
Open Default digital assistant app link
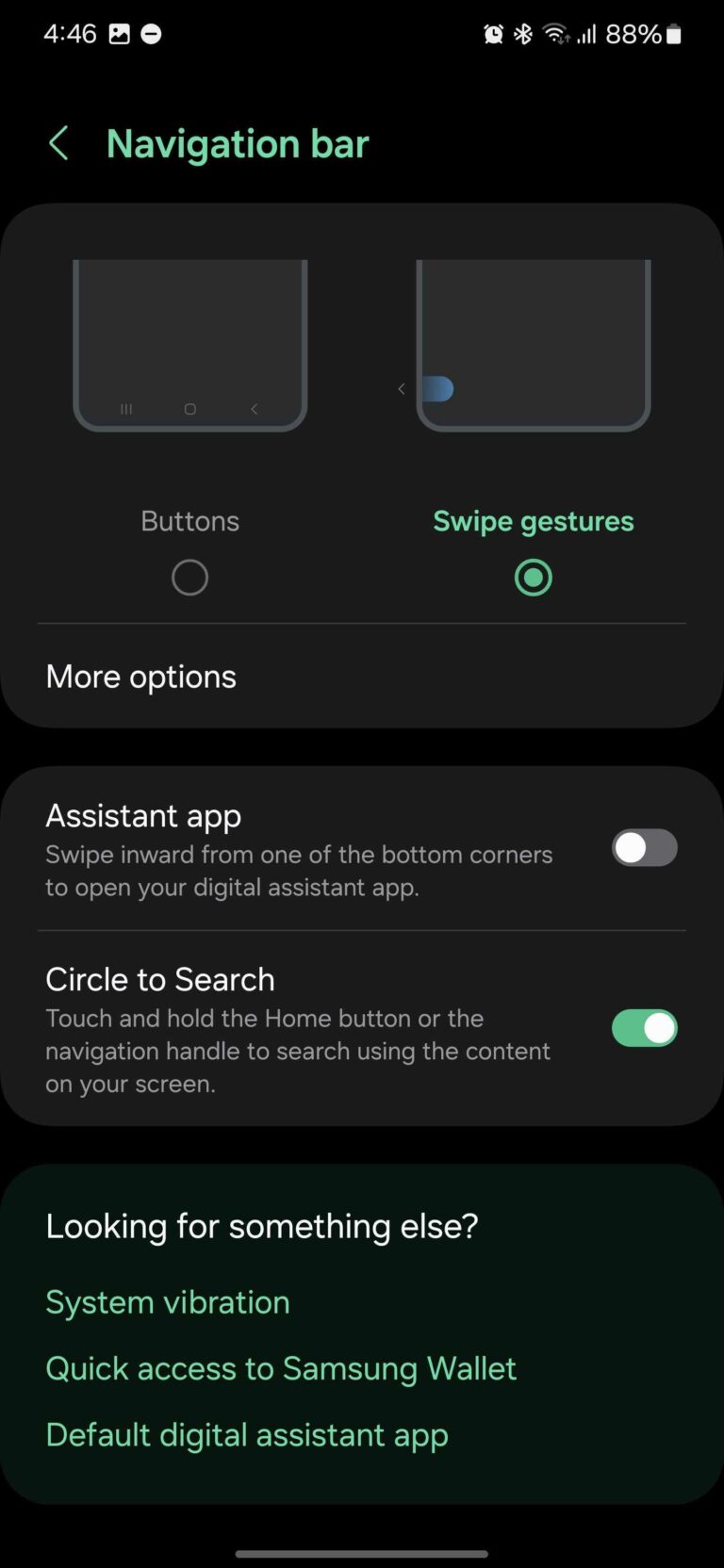coord(247,1434)
